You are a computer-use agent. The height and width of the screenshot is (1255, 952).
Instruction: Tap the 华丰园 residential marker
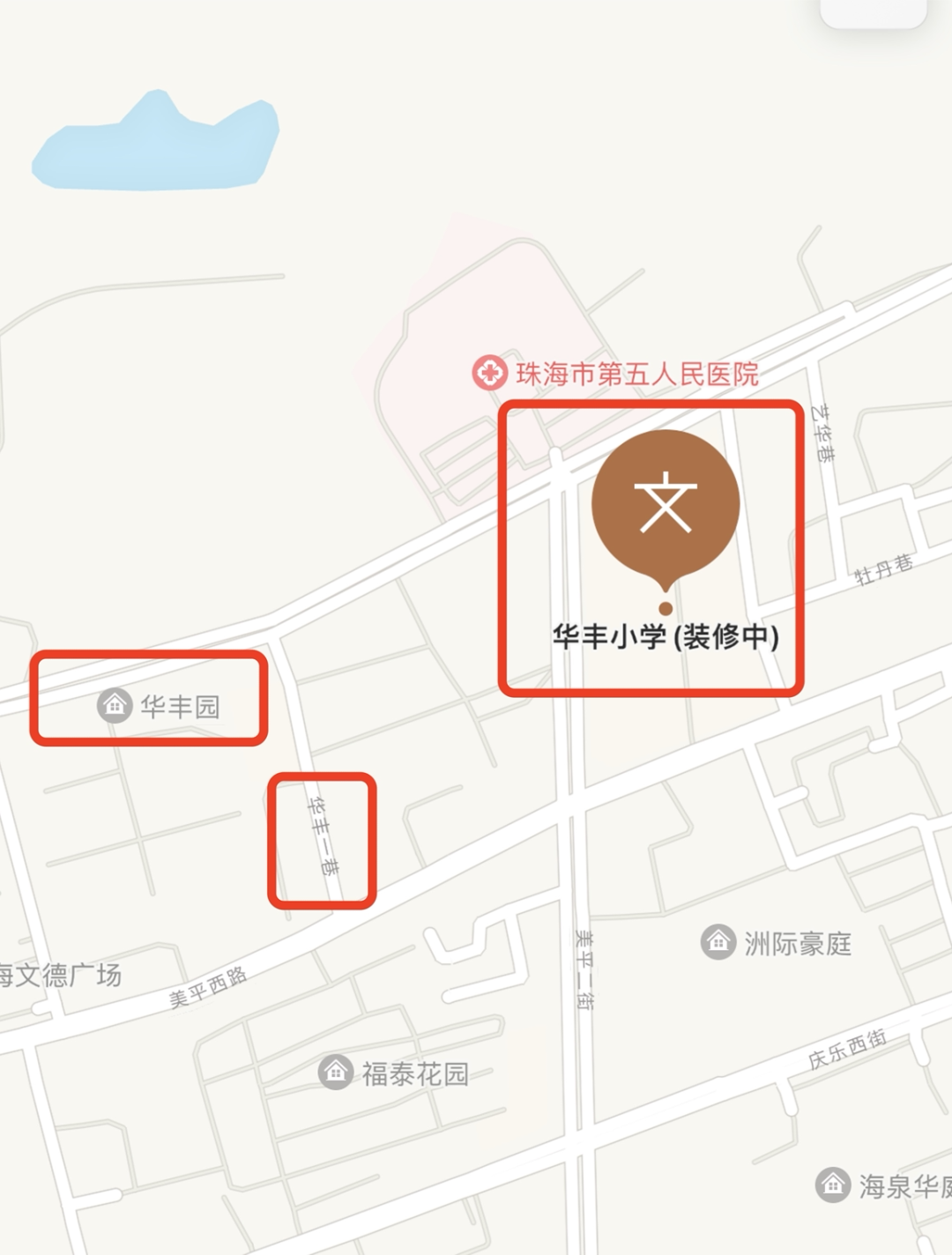pos(115,705)
